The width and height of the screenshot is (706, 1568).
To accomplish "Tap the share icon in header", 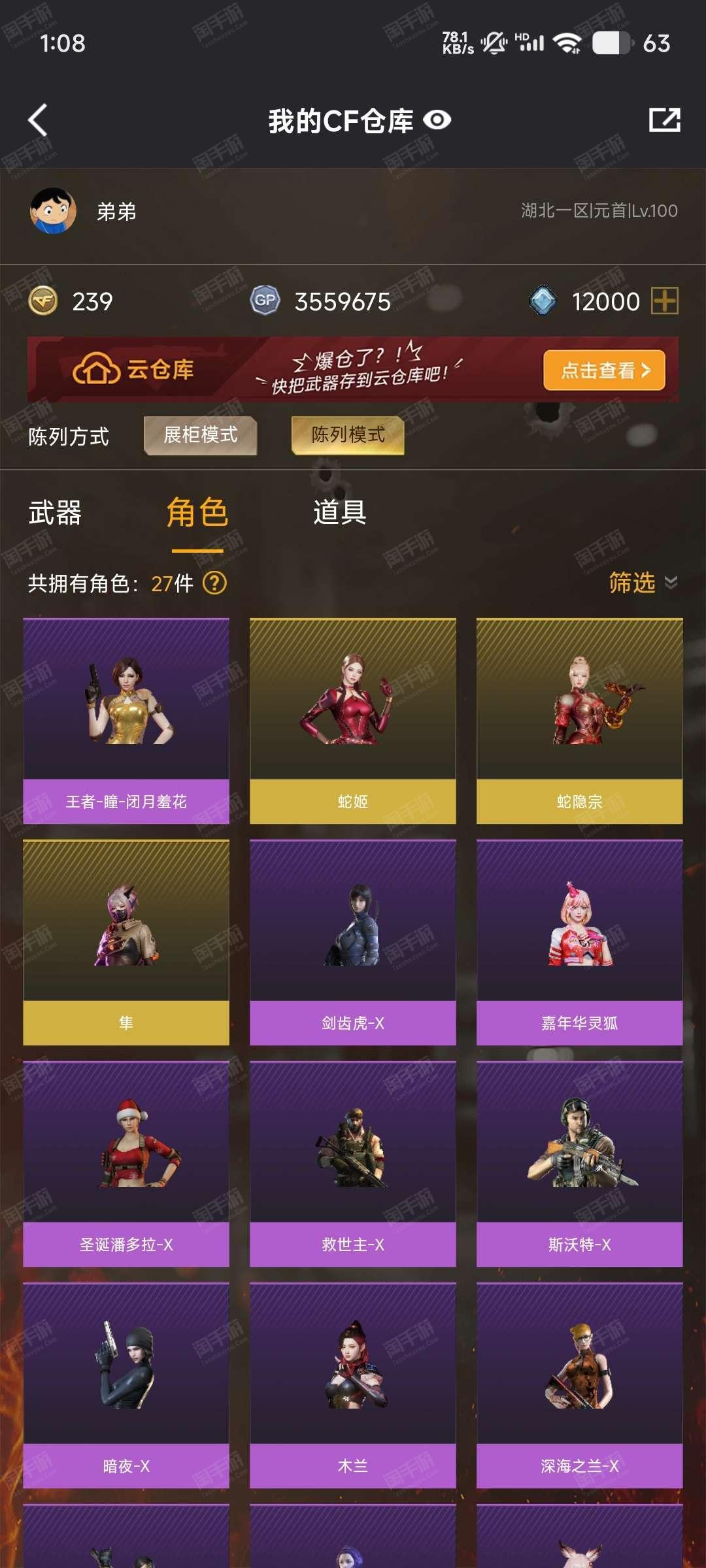I will coord(665,120).
